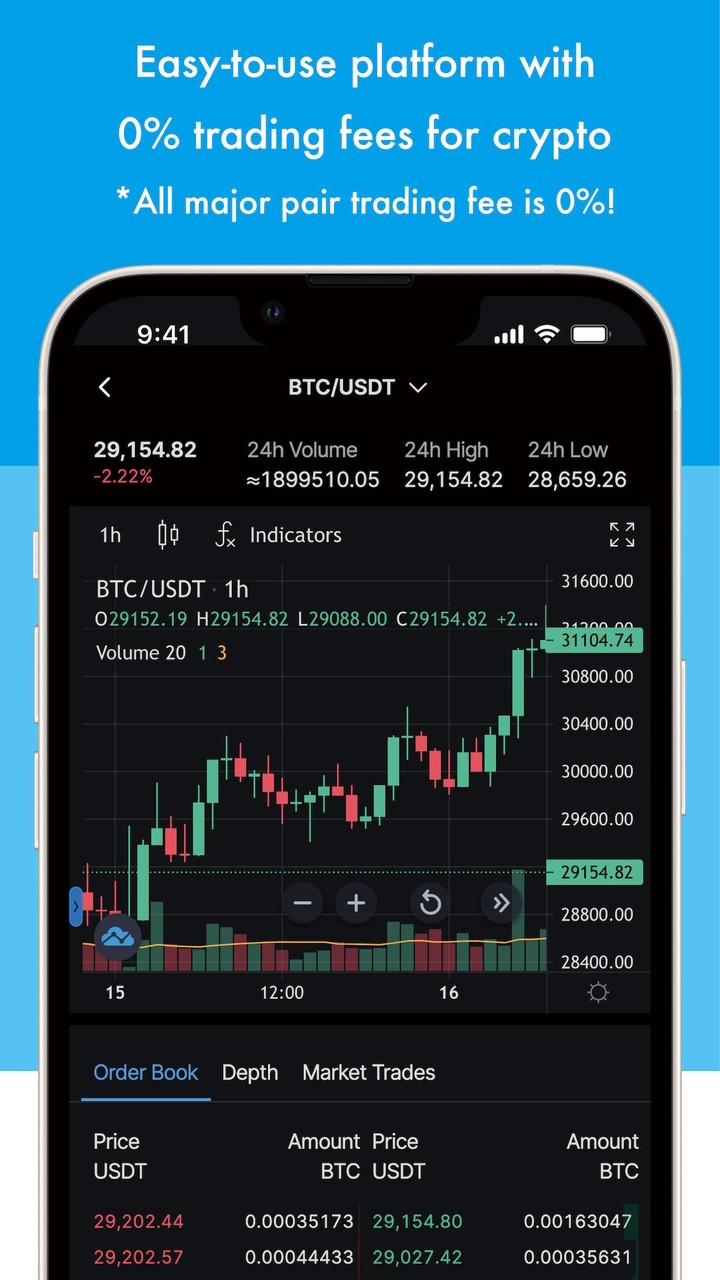The image size is (720, 1280).
Task: Go back using the back arrow
Action: [105, 387]
